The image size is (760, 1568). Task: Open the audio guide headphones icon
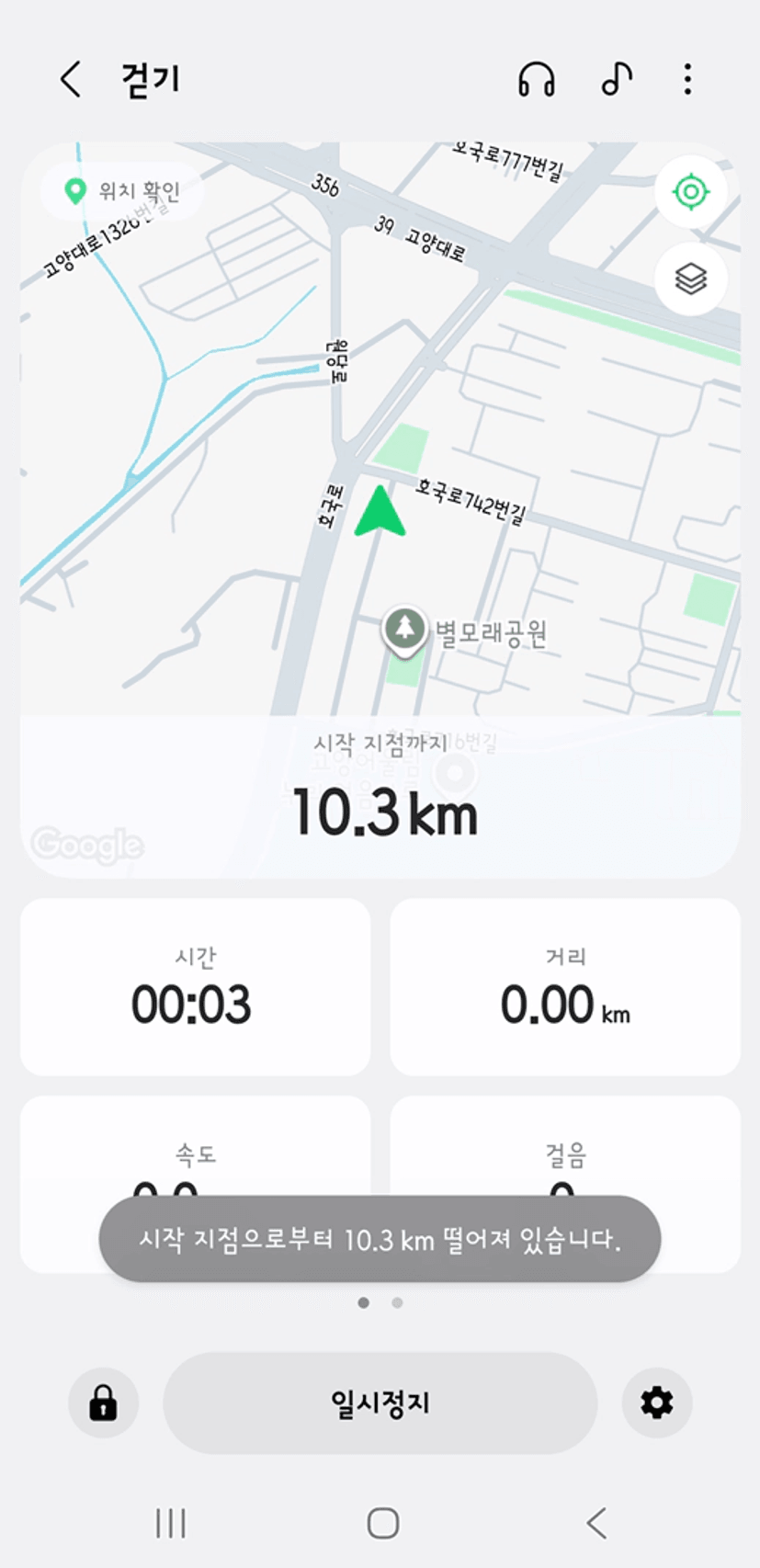[x=536, y=80]
